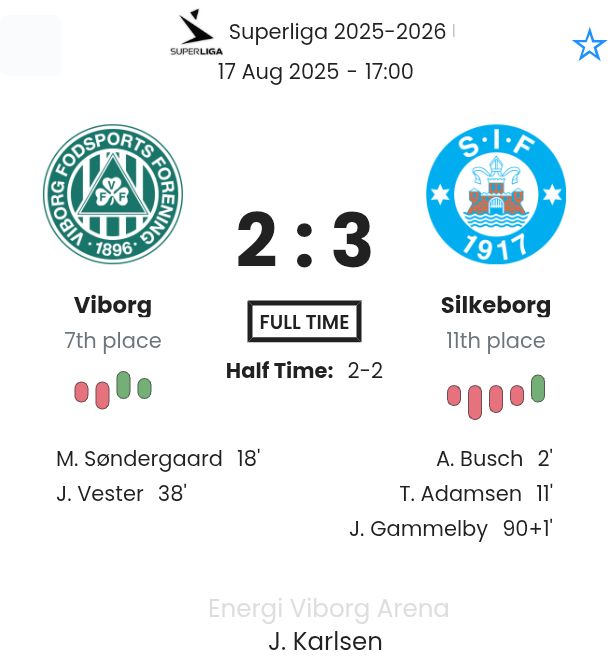This screenshot has width=609, height=665.
Task: Open the Superliga 2025-2026 league page
Action: [x=337, y=32]
